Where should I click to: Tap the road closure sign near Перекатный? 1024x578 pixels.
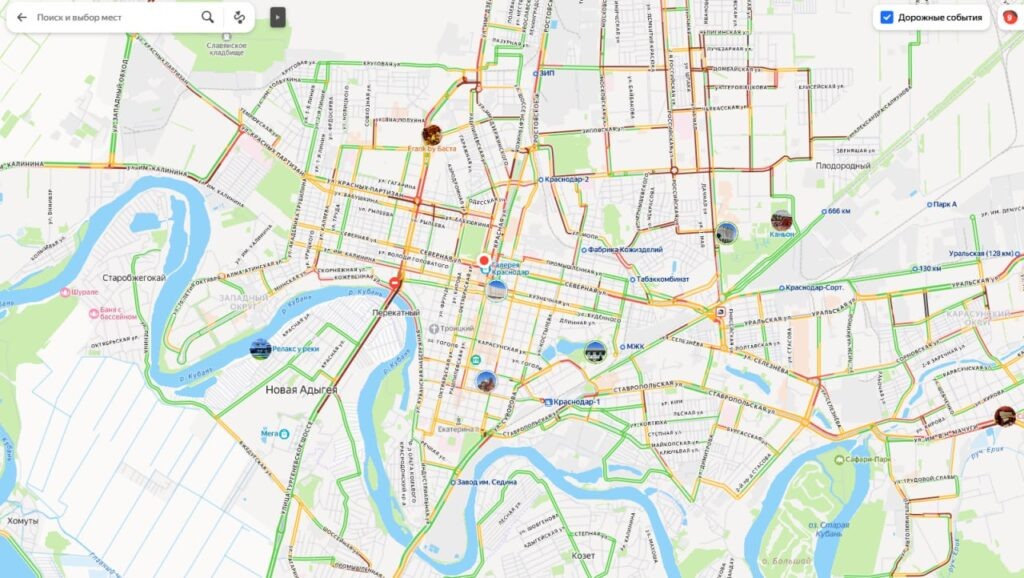tap(395, 283)
